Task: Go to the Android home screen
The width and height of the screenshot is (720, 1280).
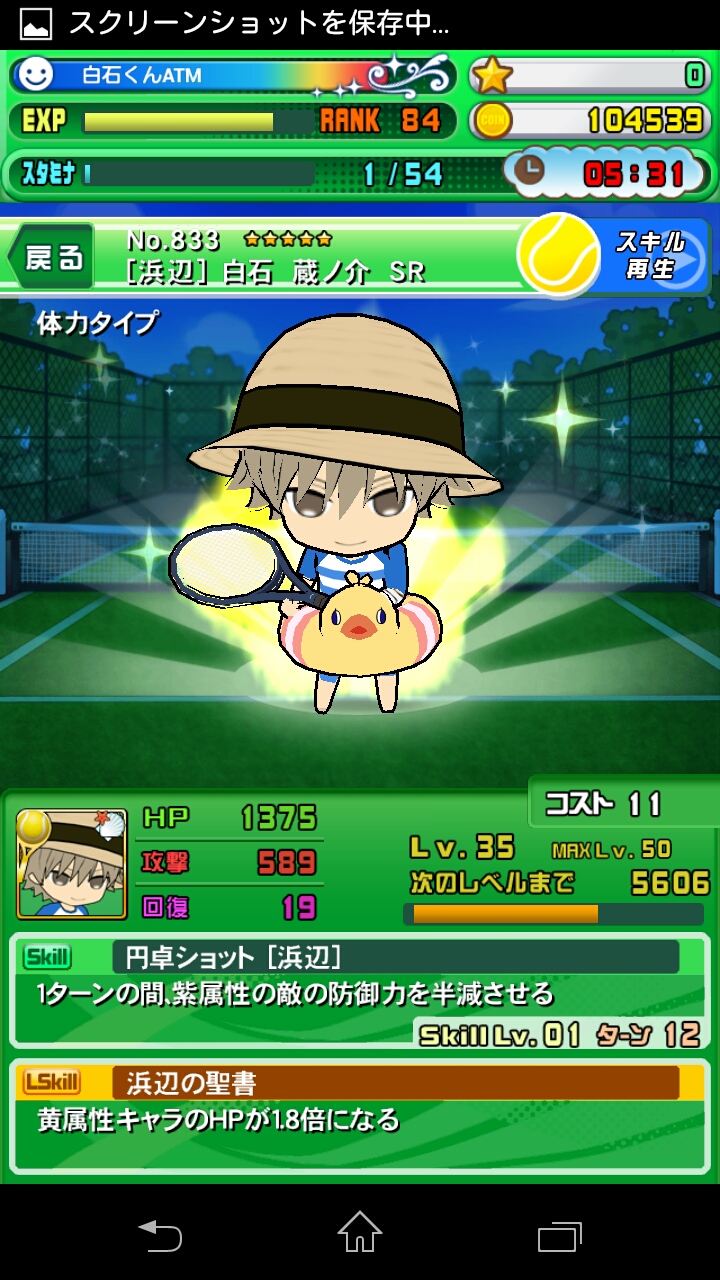Action: [x=360, y=1233]
